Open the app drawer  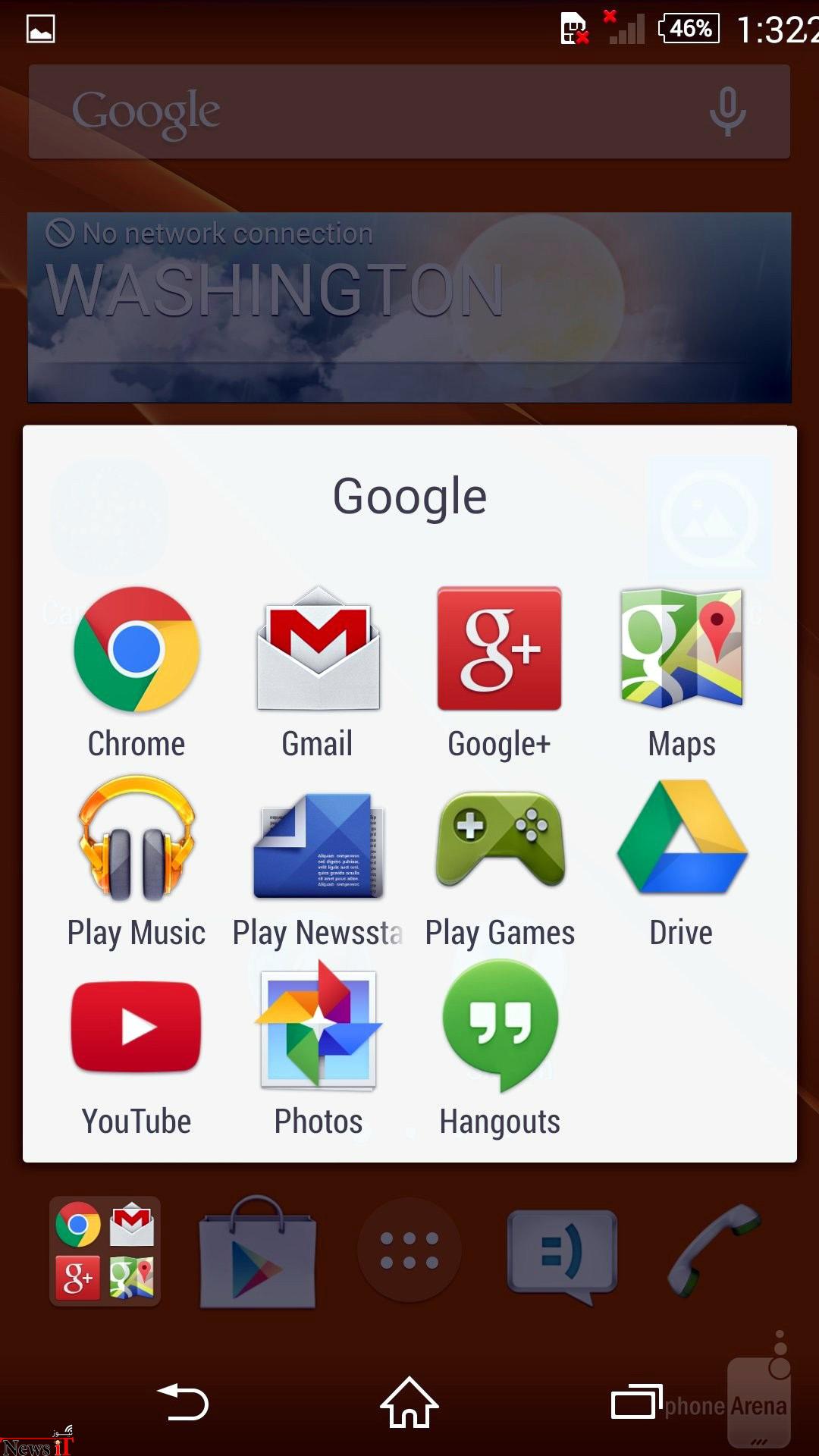409,1250
